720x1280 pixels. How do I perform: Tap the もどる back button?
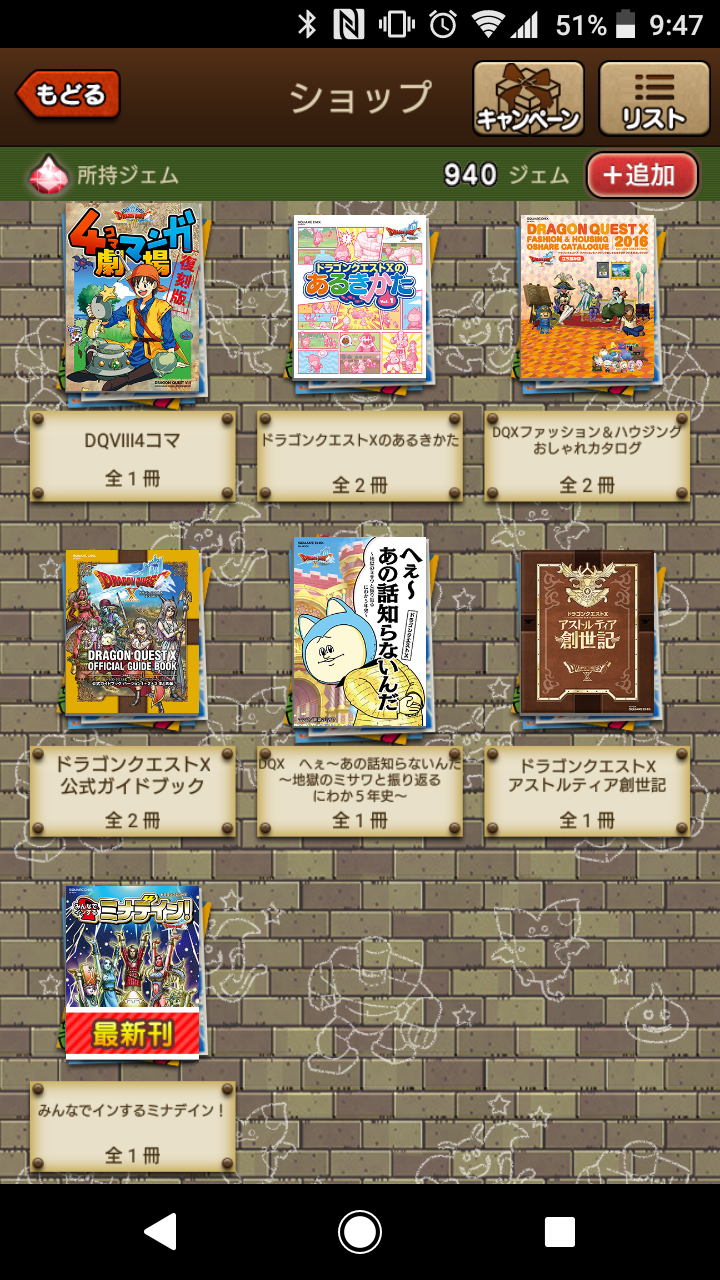pos(68,95)
